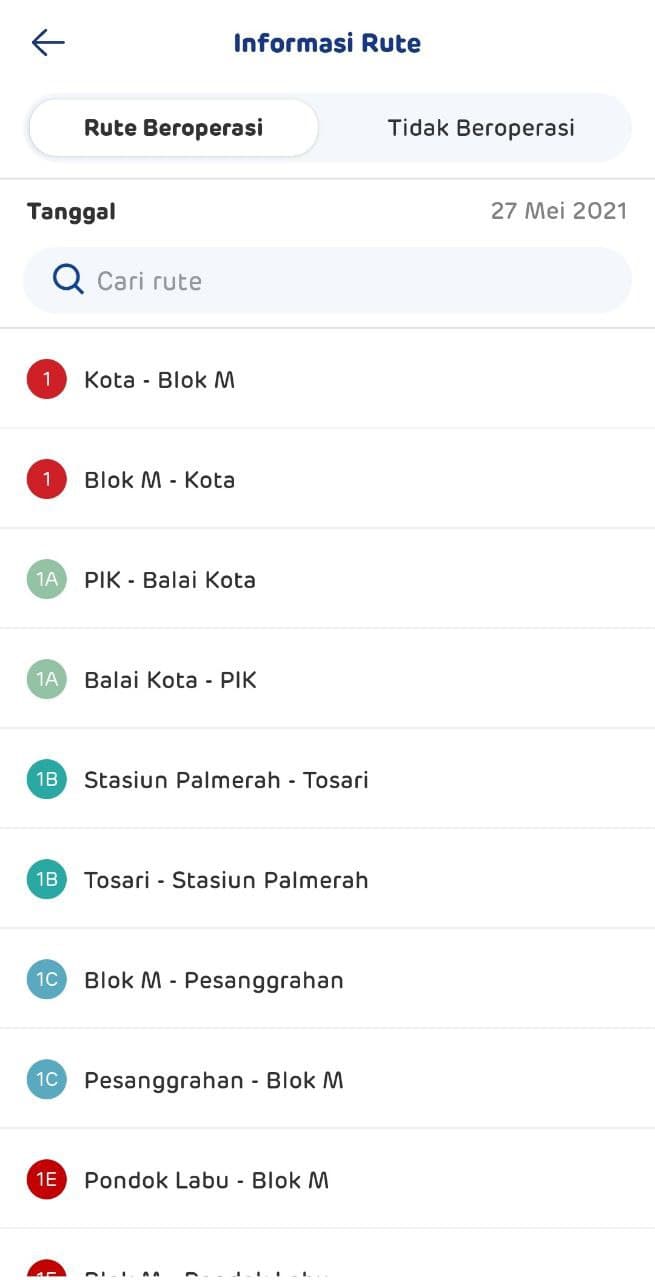655x1280 pixels.
Task: Open the date 27 Mei 2021
Action: click(558, 211)
